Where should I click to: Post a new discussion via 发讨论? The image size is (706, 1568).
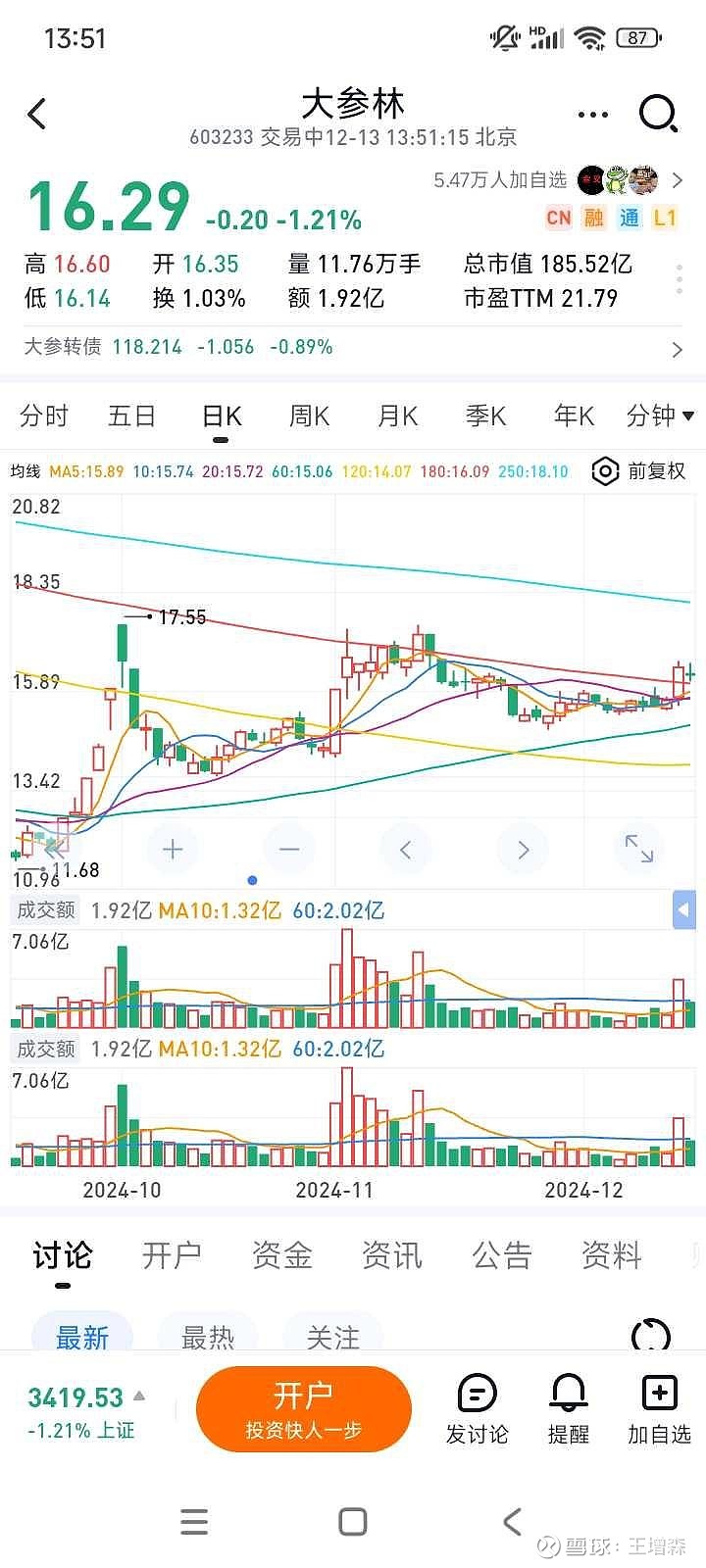(478, 1409)
